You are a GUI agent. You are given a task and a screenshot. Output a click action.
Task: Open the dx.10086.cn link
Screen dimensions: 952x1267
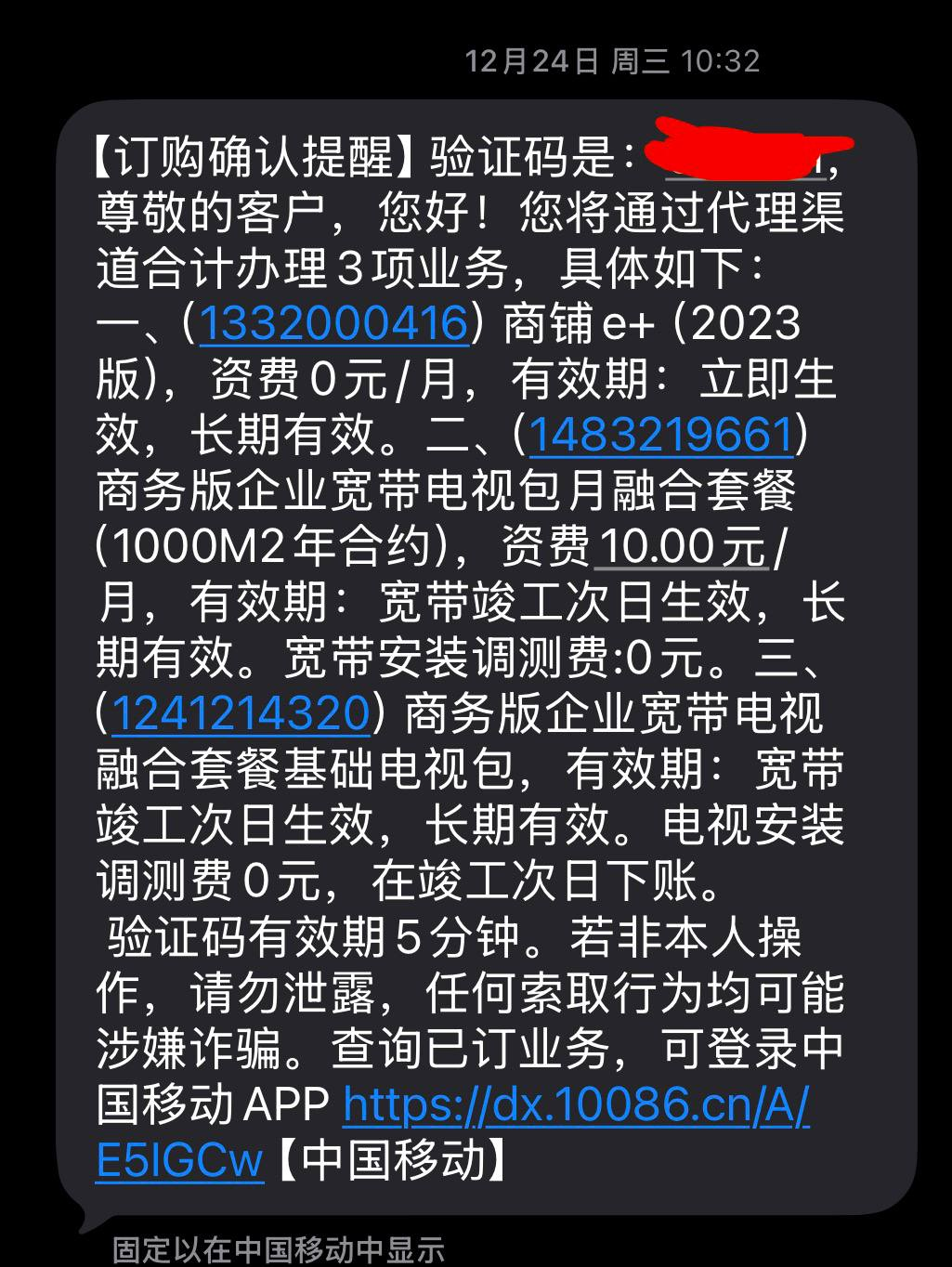click(x=576, y=1105)
